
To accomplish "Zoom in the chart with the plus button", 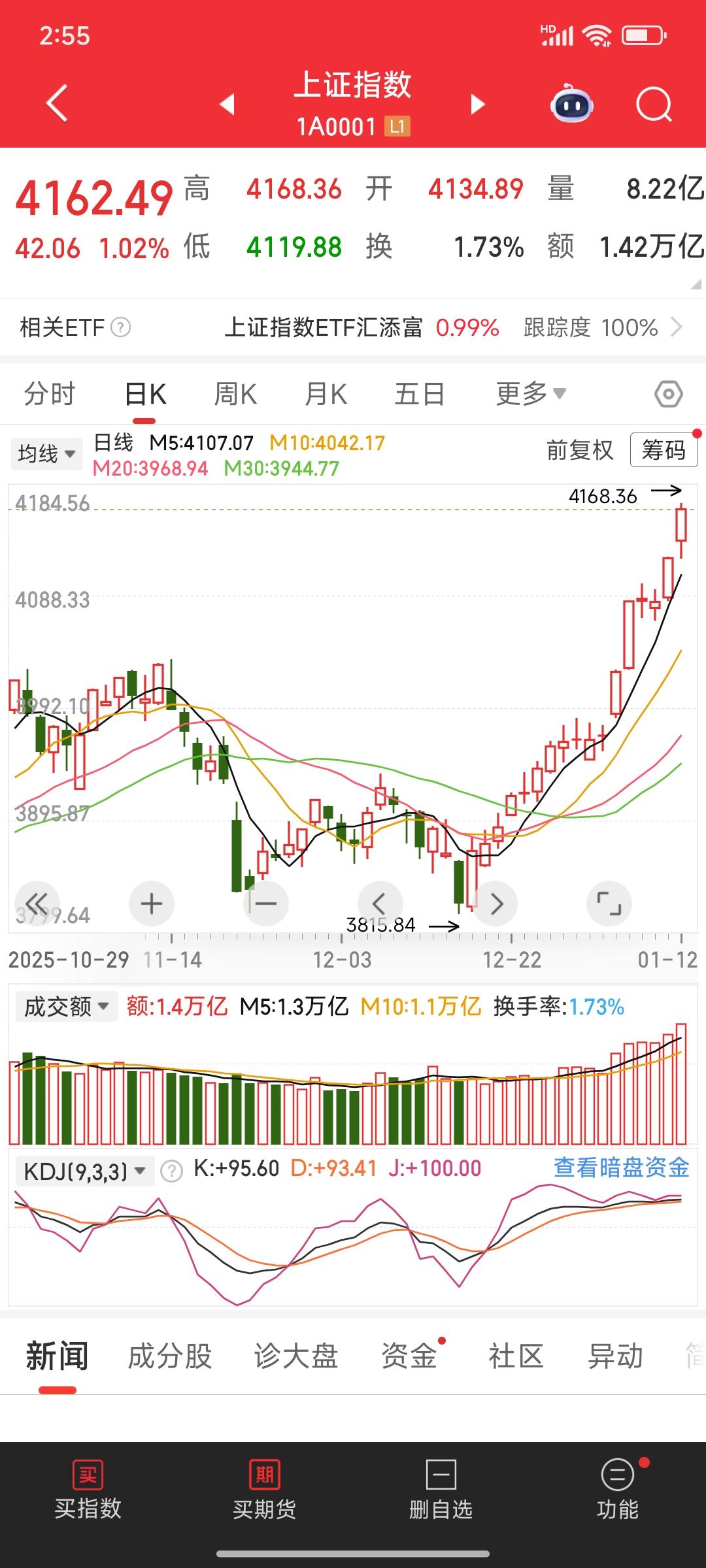I will 152,904.
